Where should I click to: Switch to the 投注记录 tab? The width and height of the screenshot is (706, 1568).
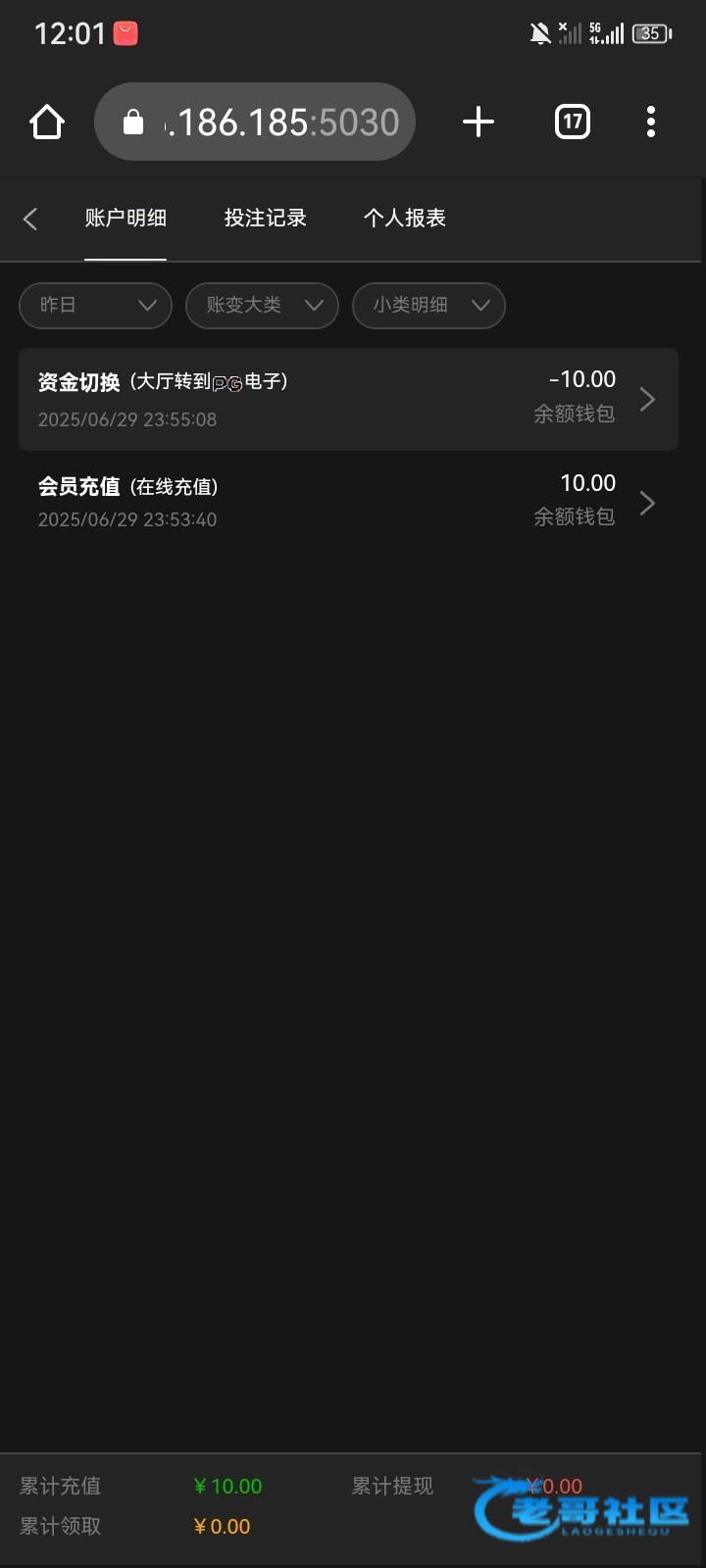pos(265,219)
